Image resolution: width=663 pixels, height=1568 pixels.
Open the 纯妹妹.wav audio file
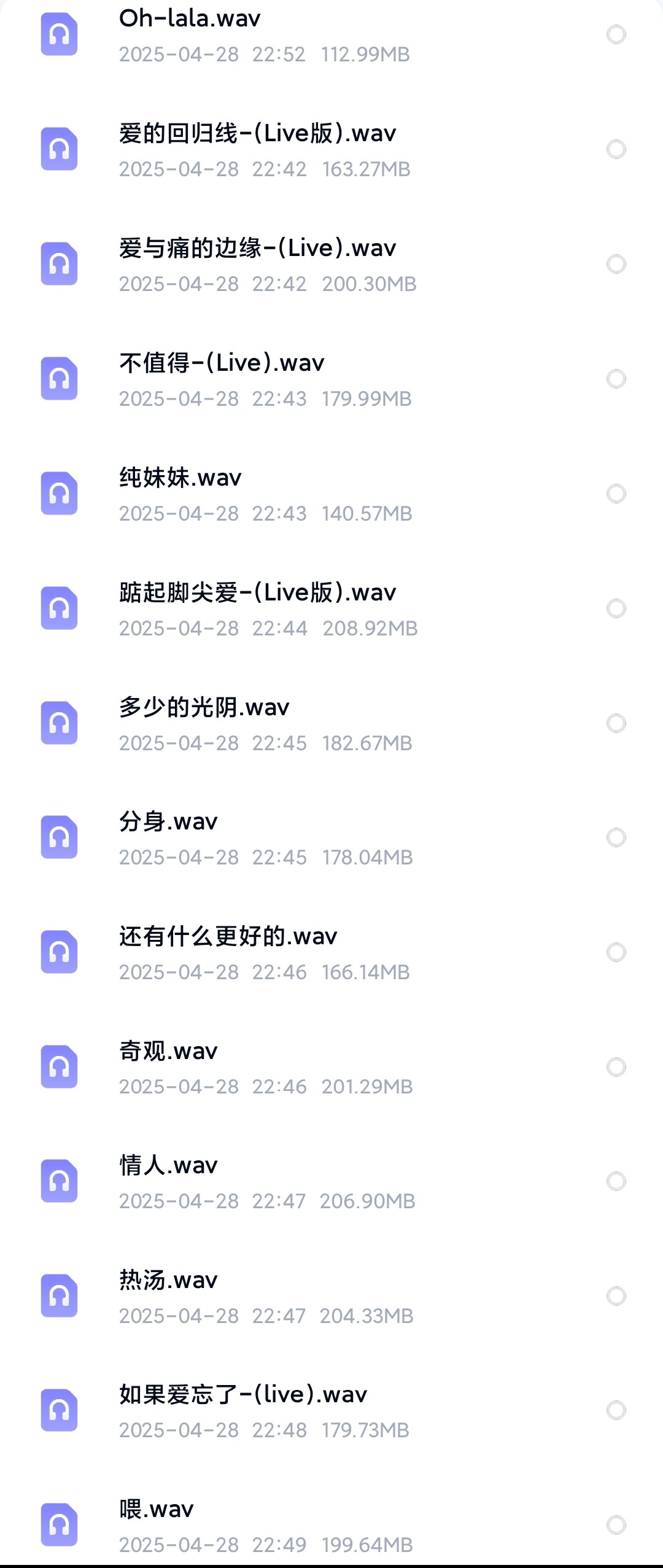click(180, 478)
